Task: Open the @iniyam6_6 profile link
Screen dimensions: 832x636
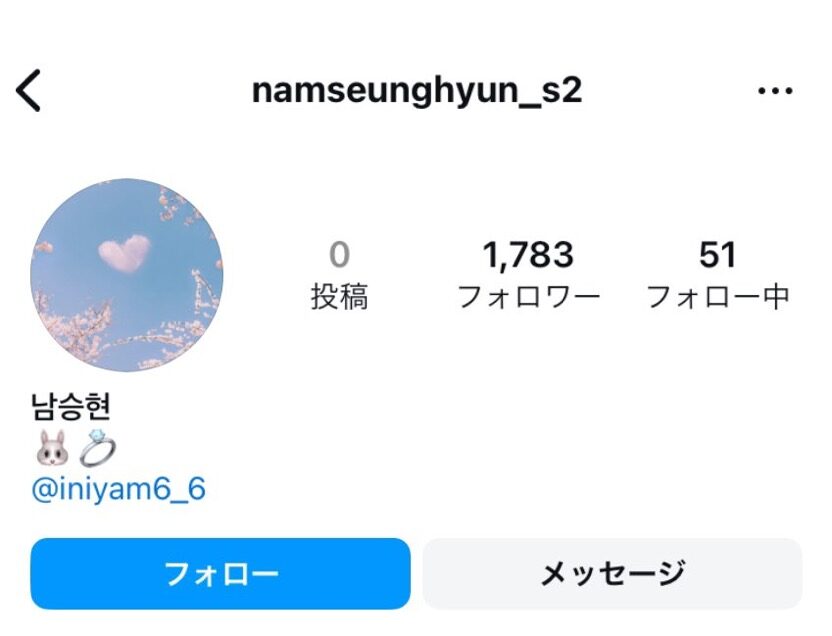Action: 120,491
